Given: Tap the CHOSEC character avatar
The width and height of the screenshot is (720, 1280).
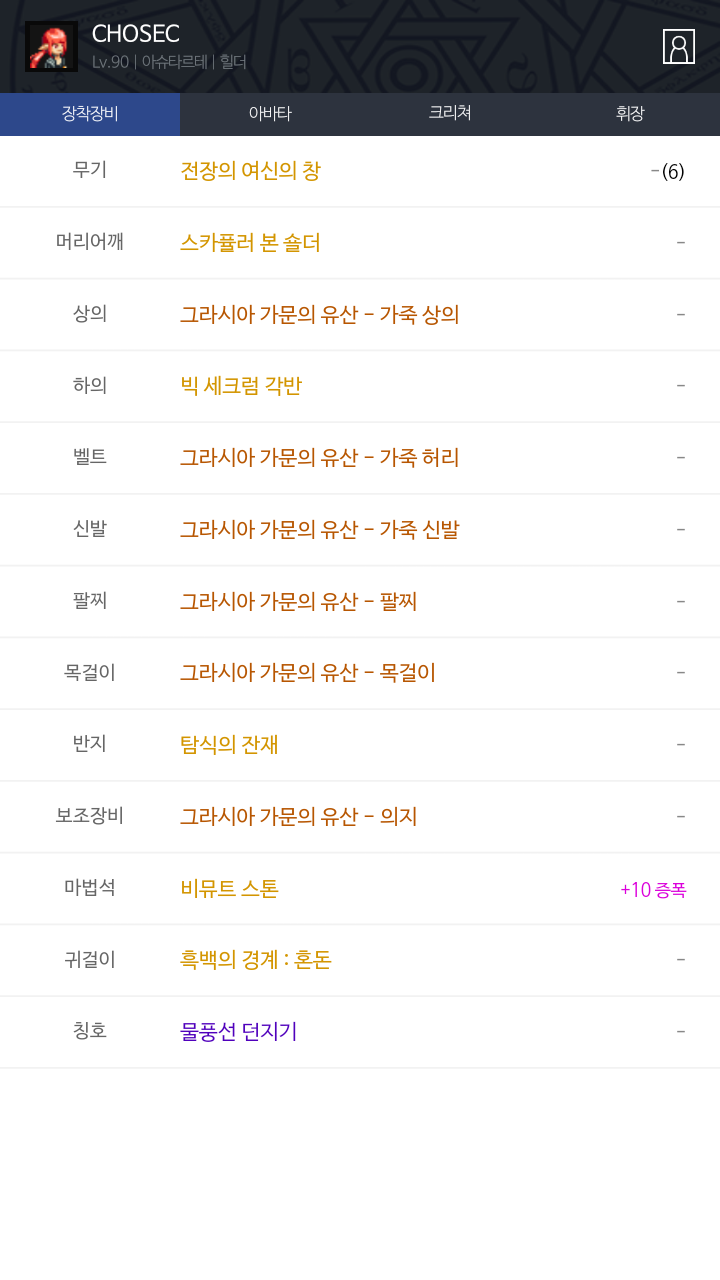Looking at the screenshot, I should tap(51, 47).
